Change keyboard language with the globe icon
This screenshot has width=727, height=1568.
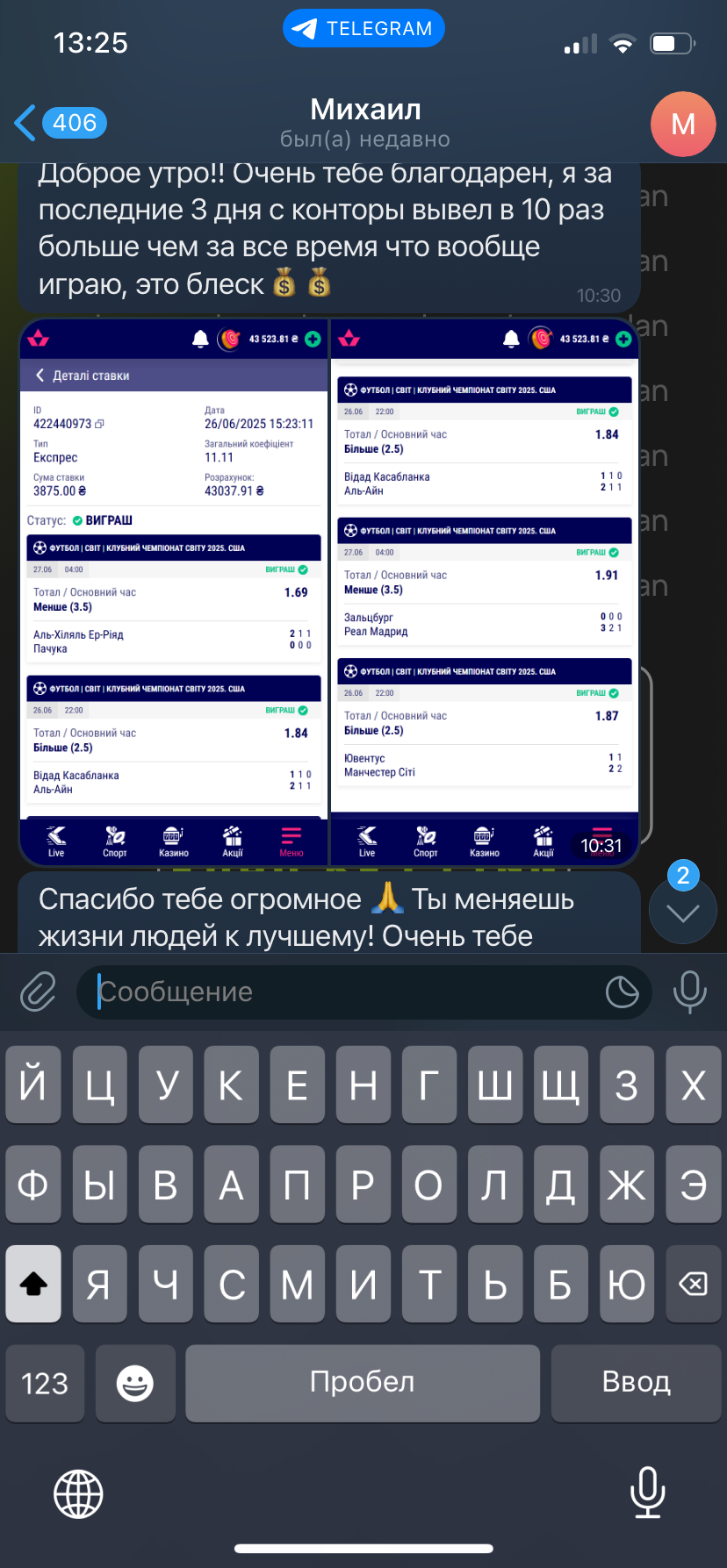(78, 1494)
